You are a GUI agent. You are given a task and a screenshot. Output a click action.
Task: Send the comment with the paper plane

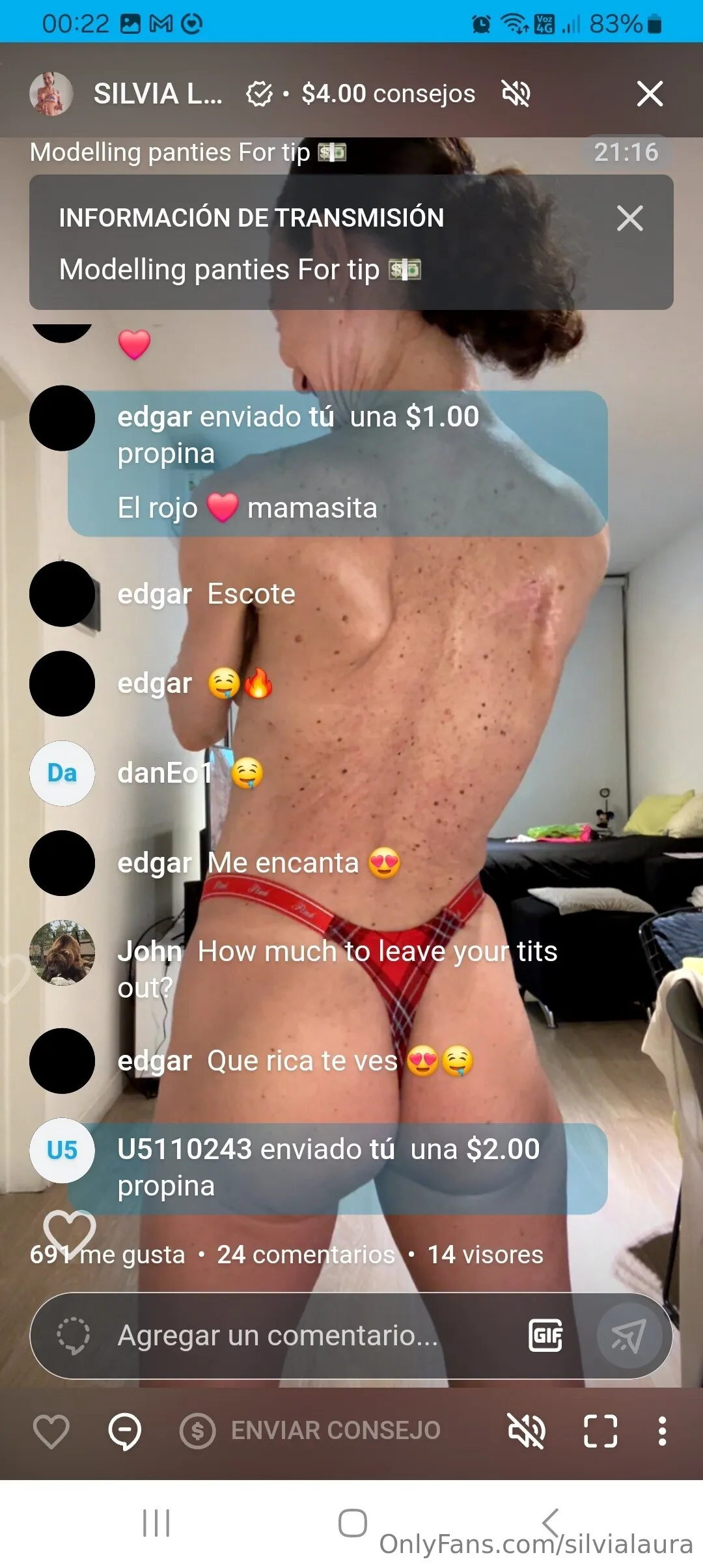[629, 1336]
